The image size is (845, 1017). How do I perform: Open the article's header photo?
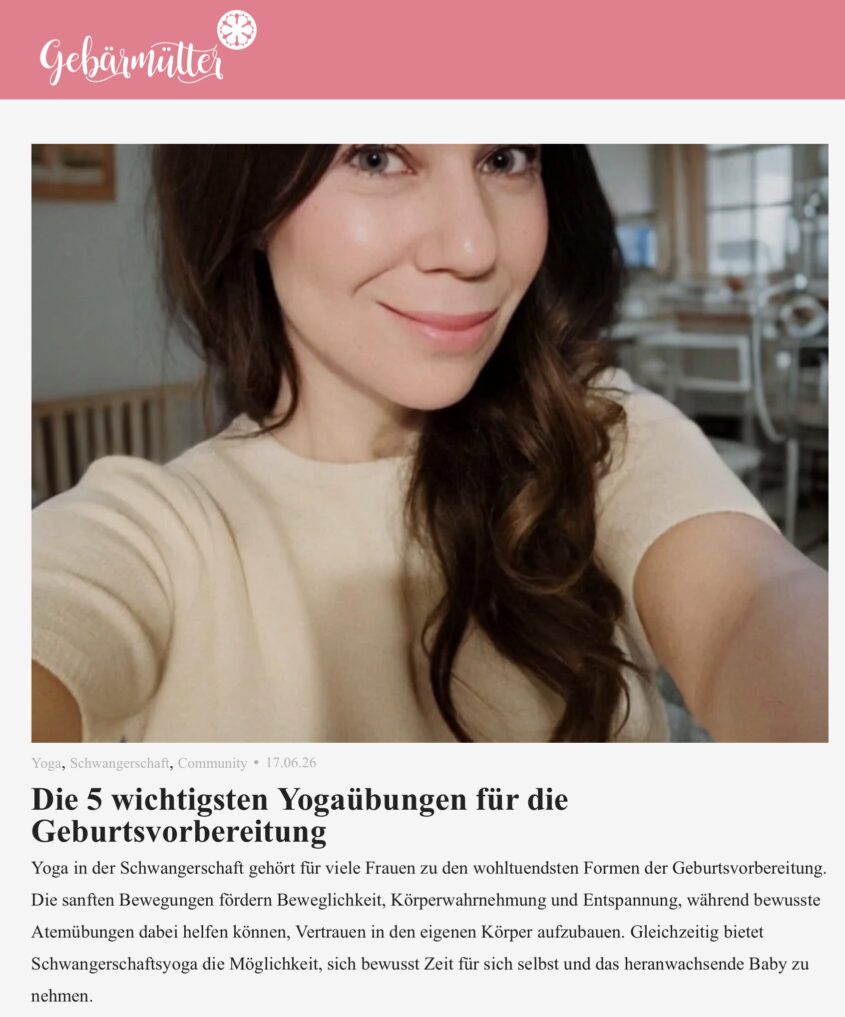point(429,443)
